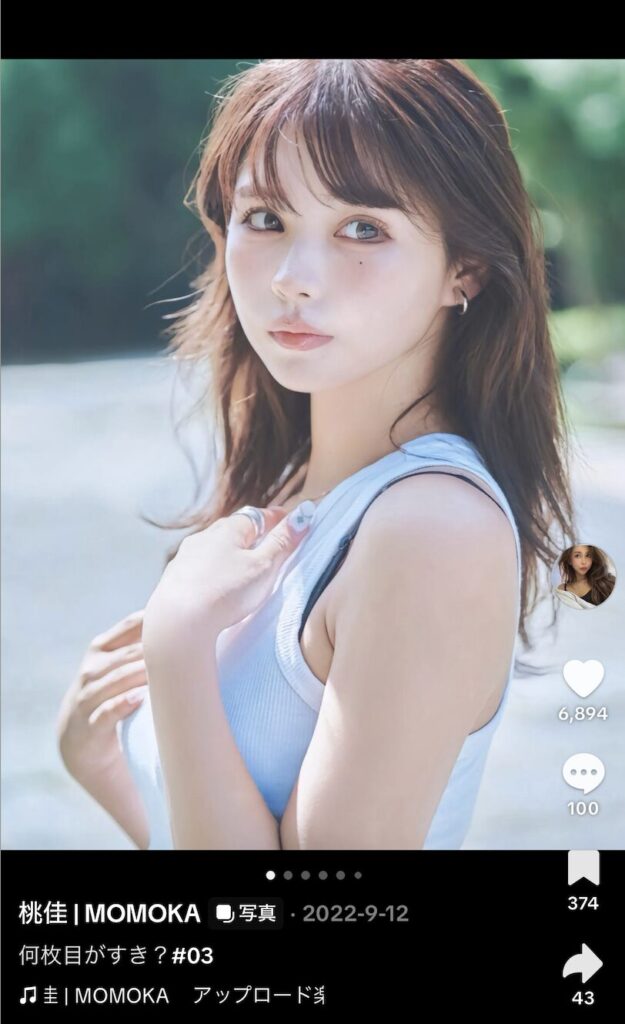
Task: Bookmark this post
Action: click(583, 868)
